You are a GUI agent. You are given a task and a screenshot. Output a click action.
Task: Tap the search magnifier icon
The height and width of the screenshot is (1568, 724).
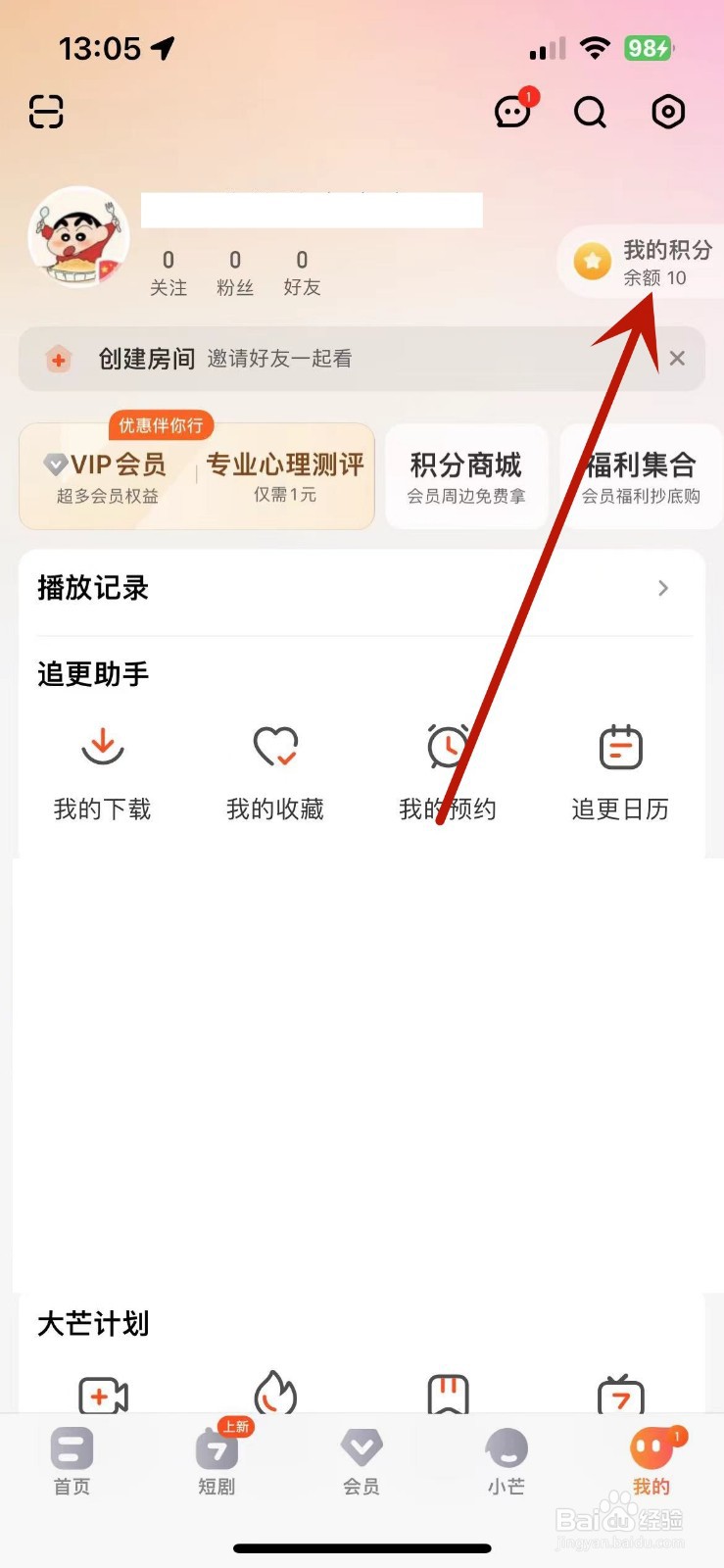point(590,113)
